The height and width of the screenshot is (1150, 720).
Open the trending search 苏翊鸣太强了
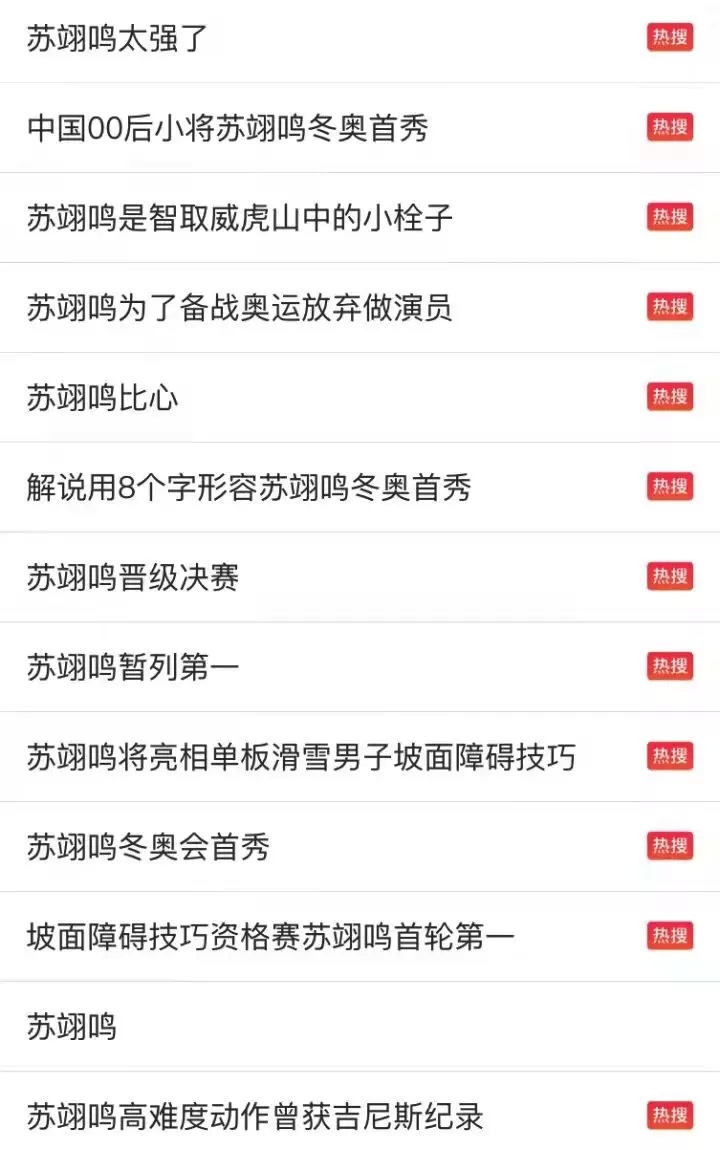tap(117, 39)
